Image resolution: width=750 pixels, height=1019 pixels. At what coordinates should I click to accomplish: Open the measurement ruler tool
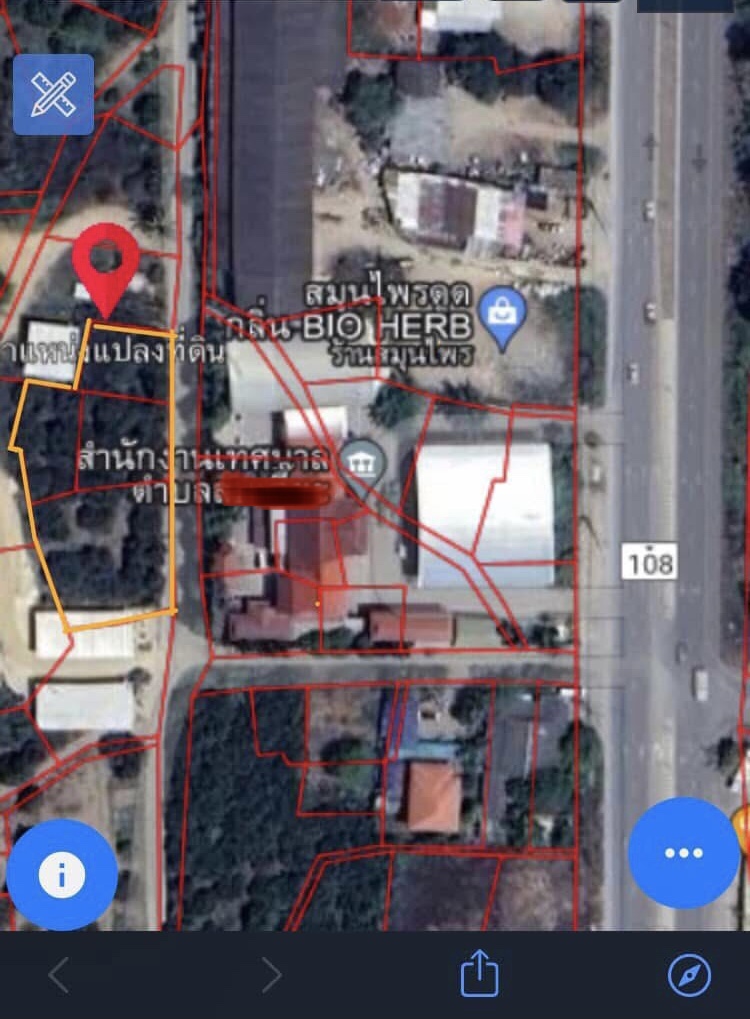click(x=54, y=94)
